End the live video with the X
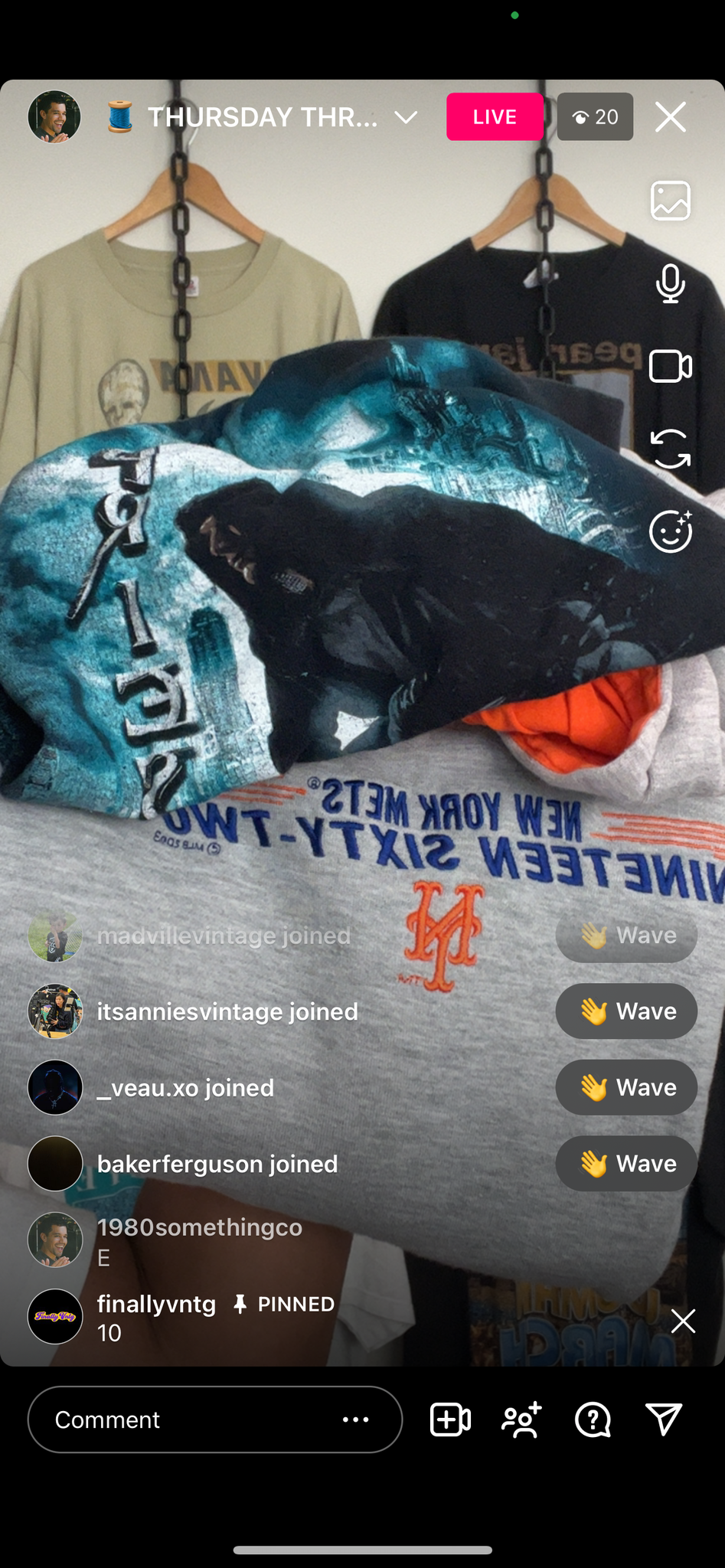The image size is (725, 1568). (x=671, y=117)
